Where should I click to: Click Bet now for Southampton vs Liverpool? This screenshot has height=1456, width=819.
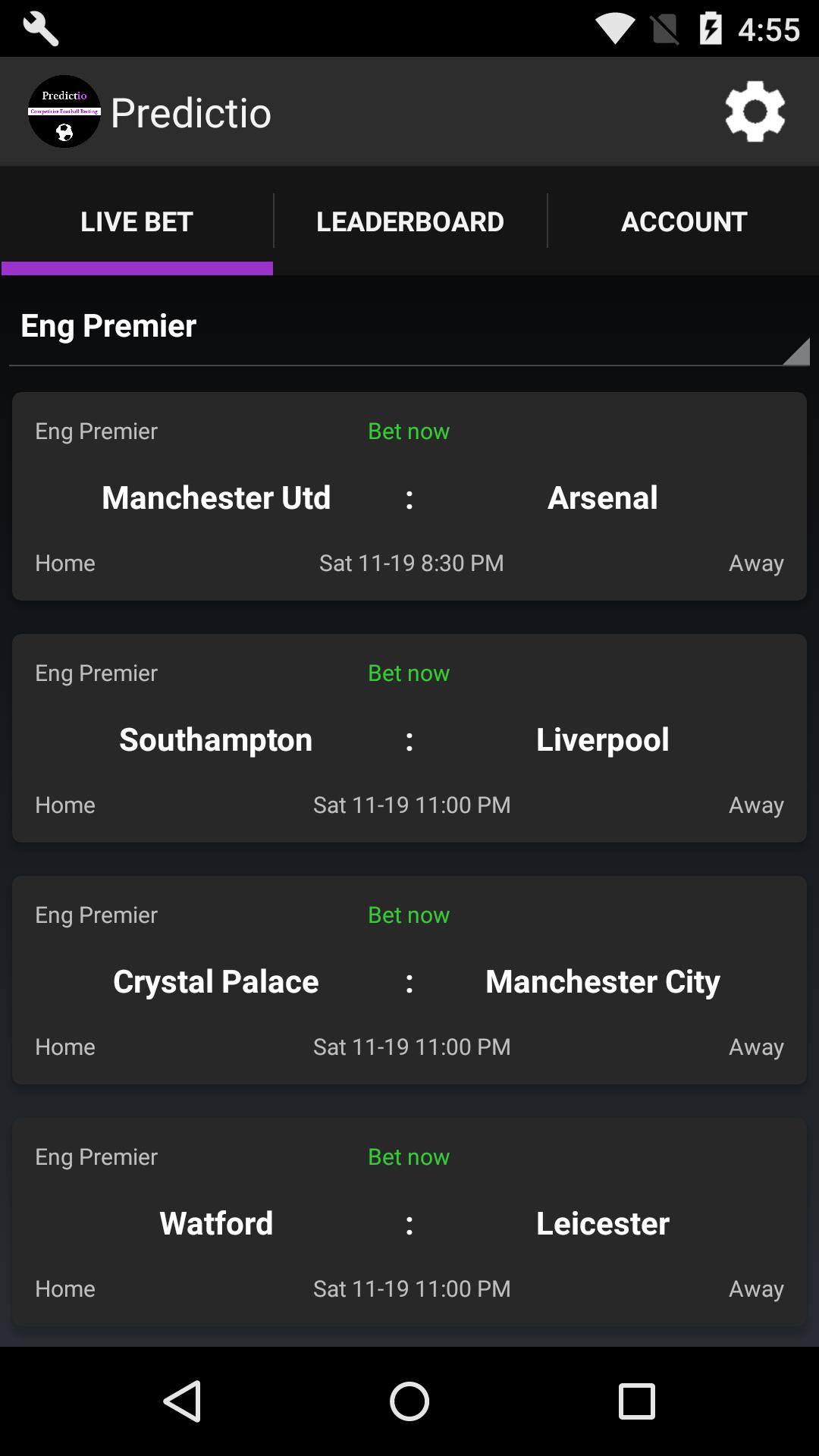pos(408,672)
